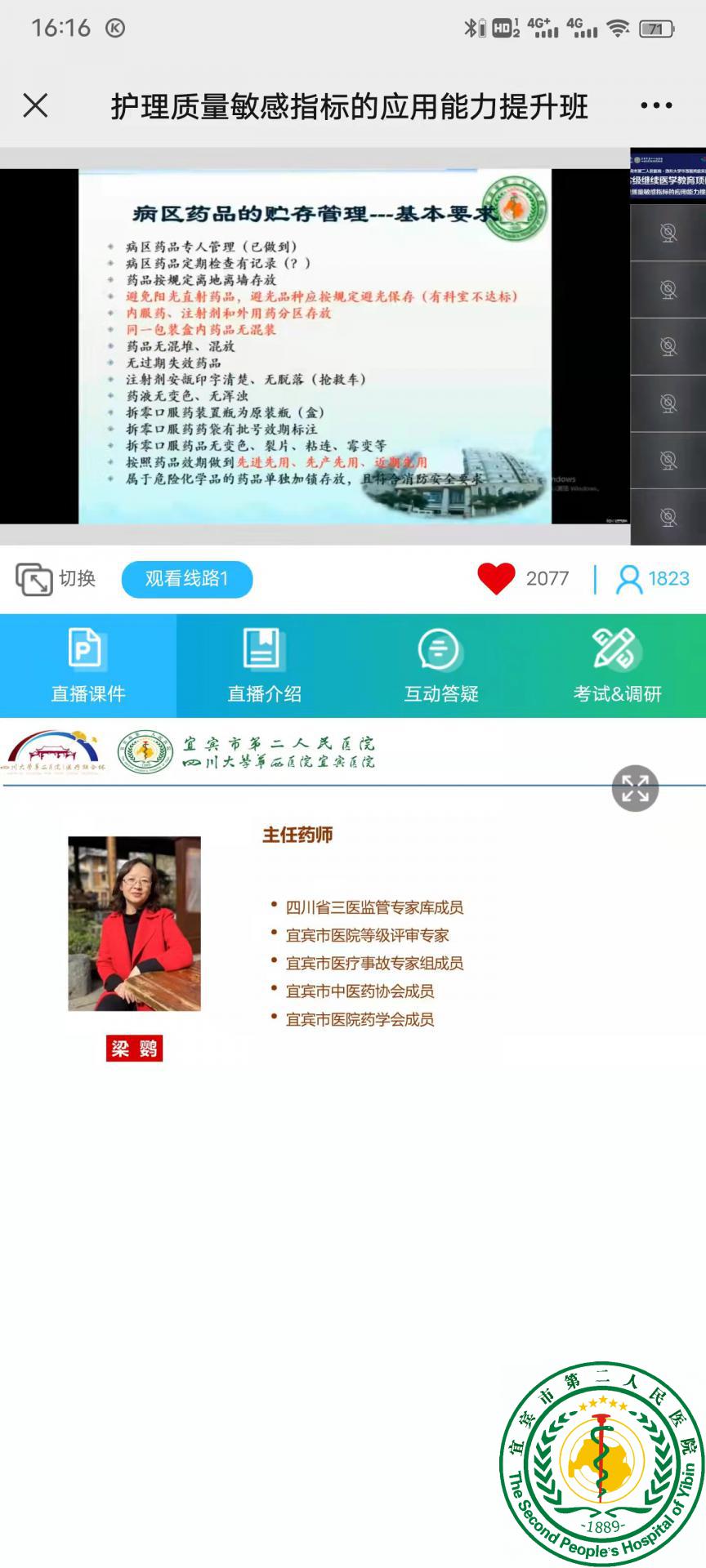Screen dimensions: 706x1568
Task: Select 观看线路1 viewing line
Action: [186, 579]
